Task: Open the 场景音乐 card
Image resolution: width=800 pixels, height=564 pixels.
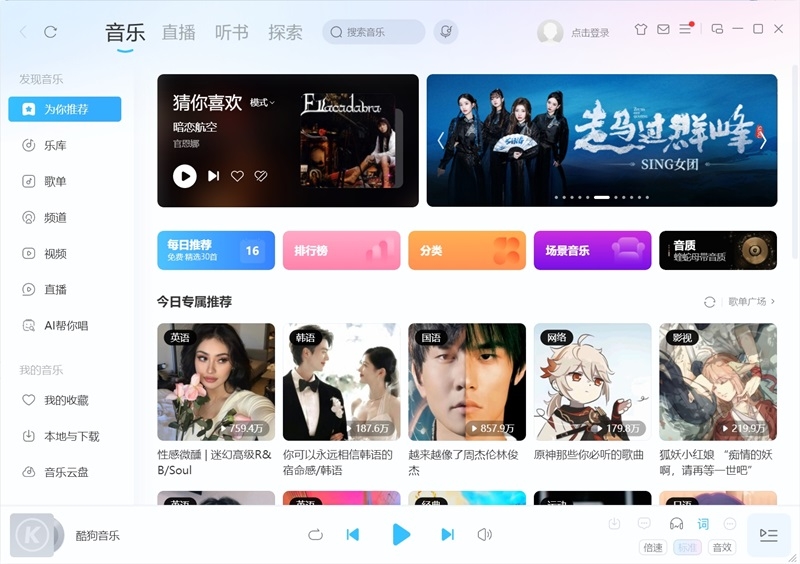Action: 592,250
